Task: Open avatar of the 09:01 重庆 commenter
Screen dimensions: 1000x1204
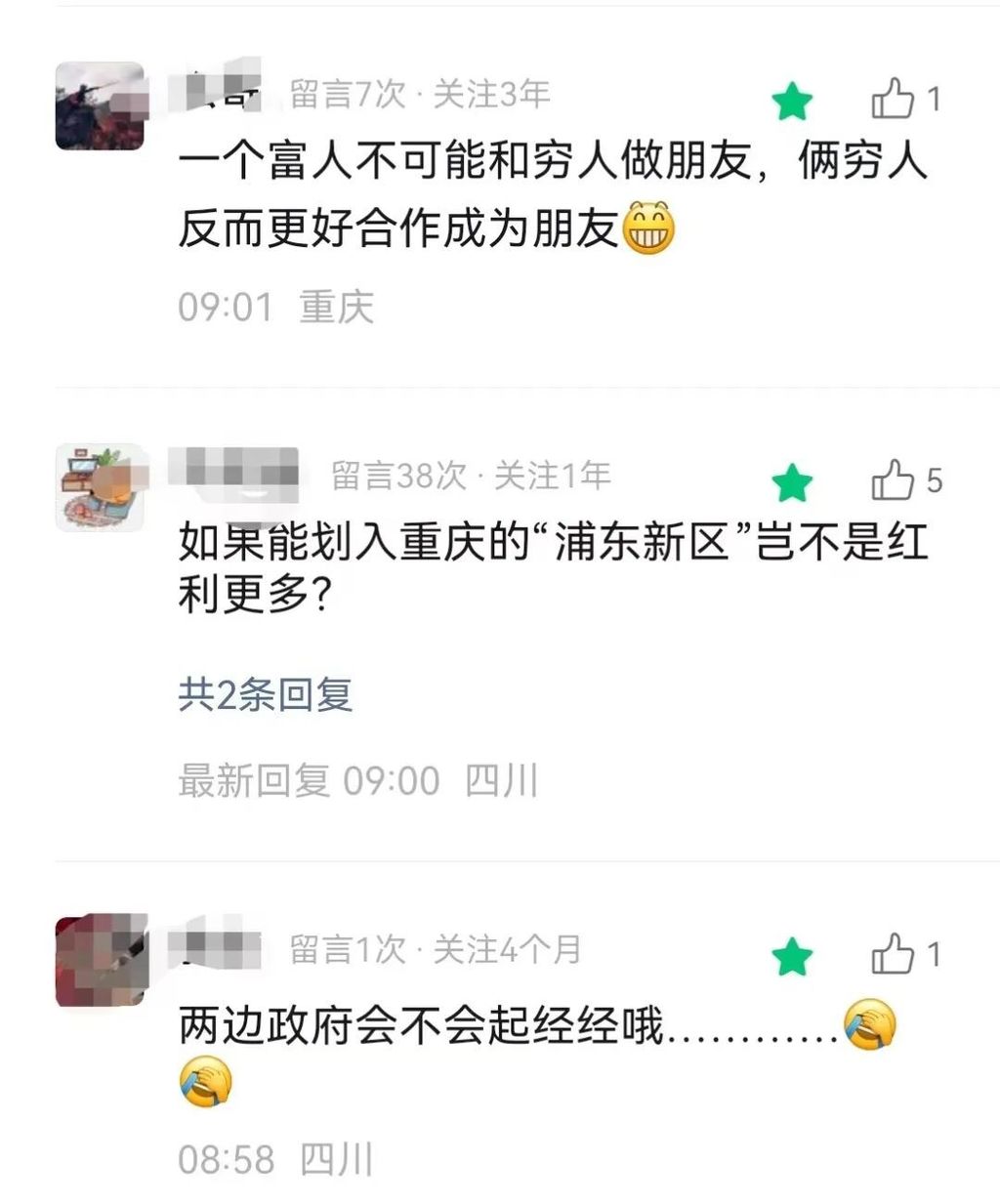Action: tap(100, 106)
